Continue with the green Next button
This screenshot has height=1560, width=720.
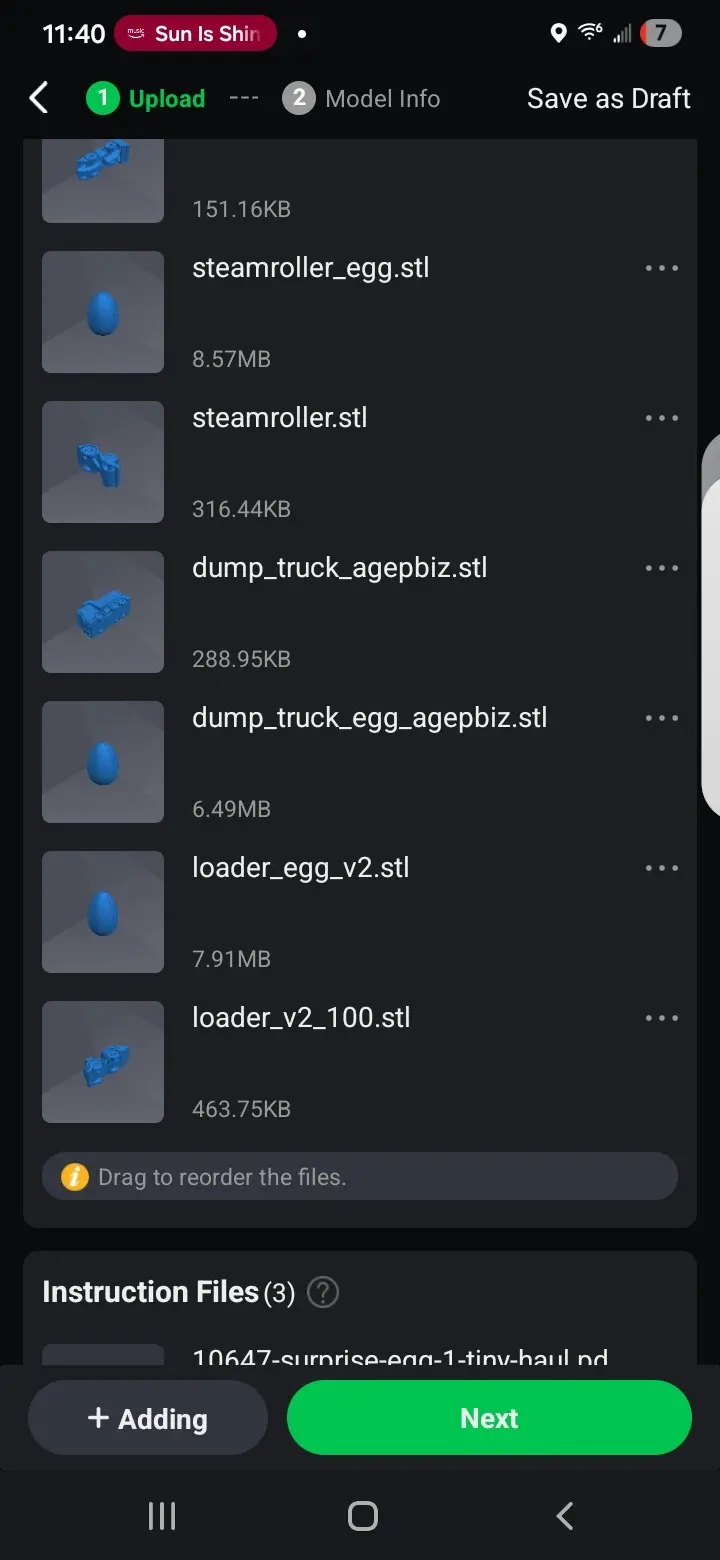[489, 1418]
